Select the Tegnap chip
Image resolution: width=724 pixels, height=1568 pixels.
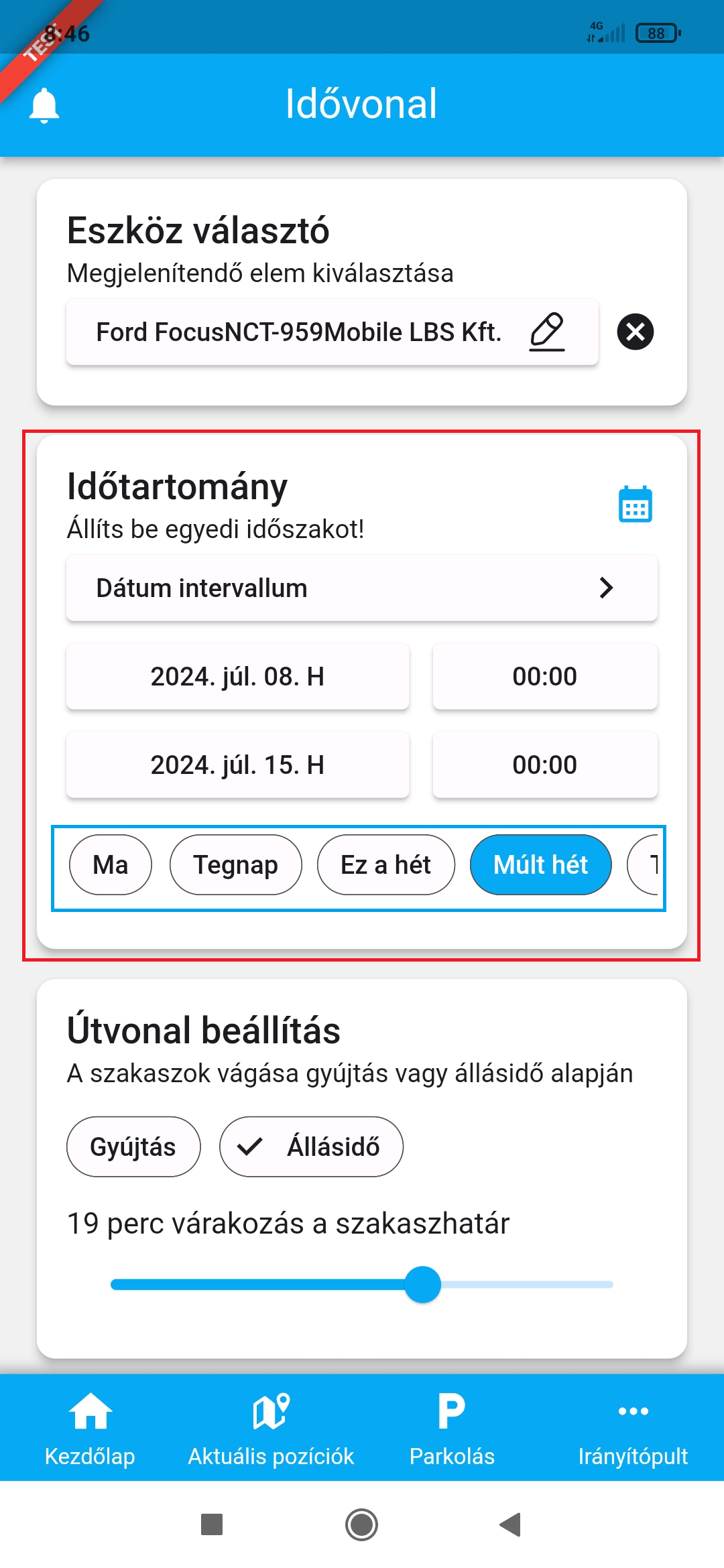[x=235, y=864]
